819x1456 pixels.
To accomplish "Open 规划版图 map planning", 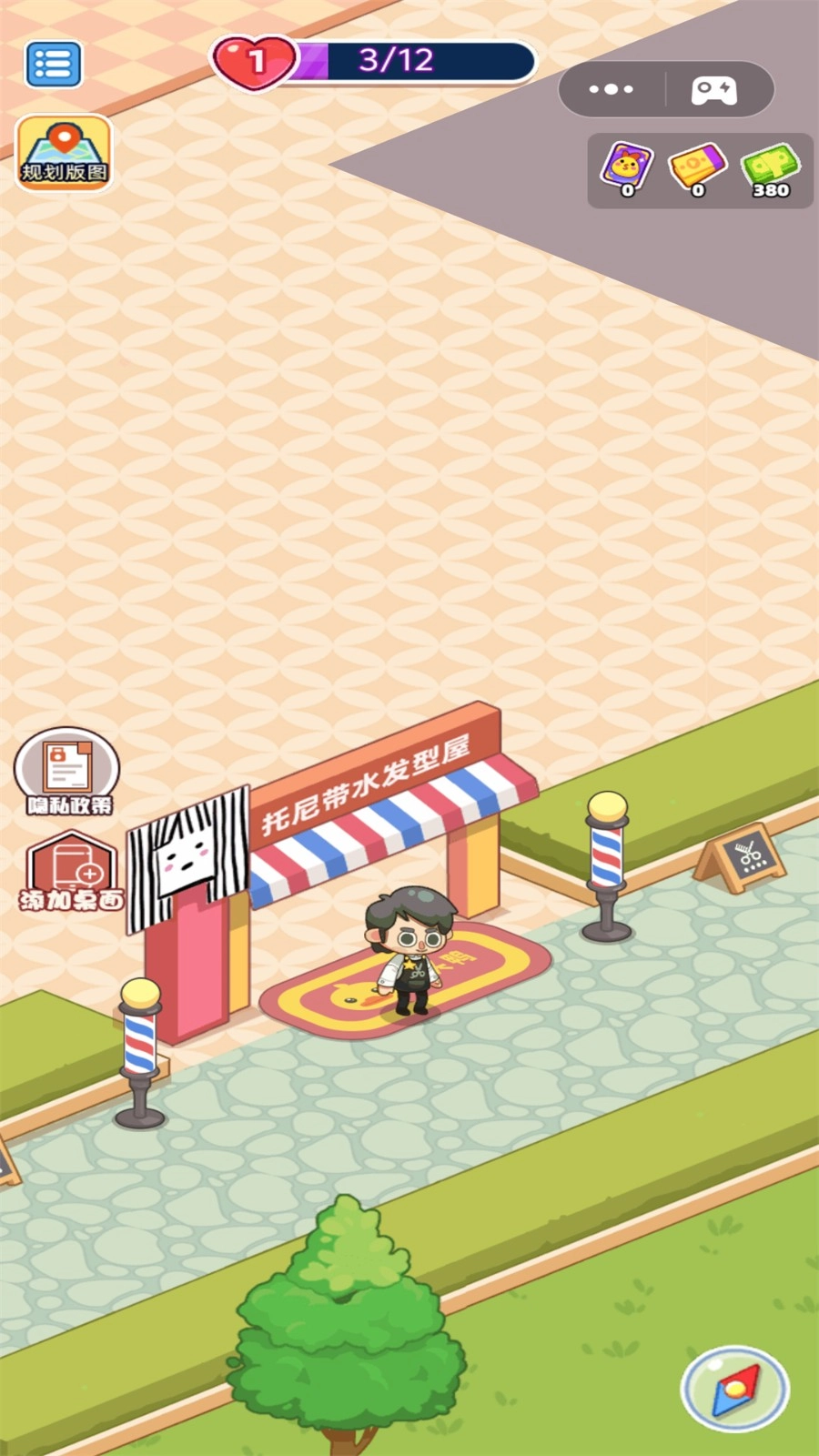I will click(x=64, y=152).
